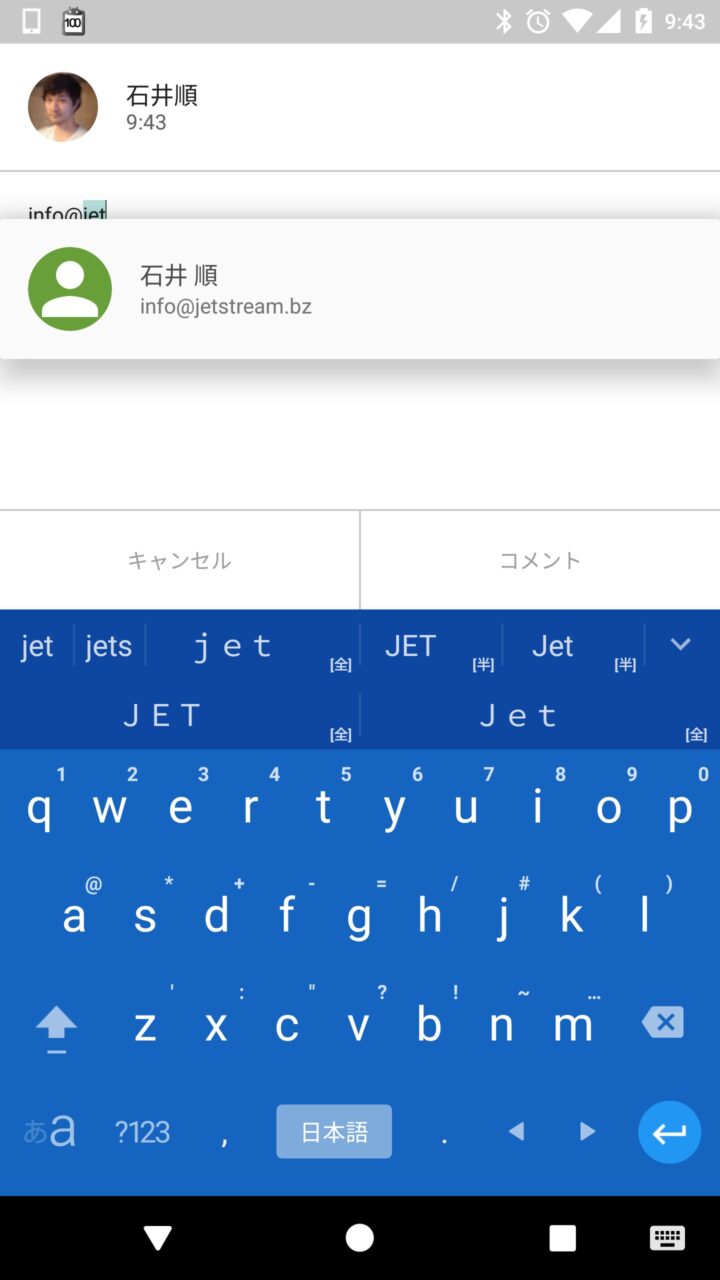Open the keyboard switcher icon
This screenshot has width=720, height=1280.
(x=667, y=1238)
